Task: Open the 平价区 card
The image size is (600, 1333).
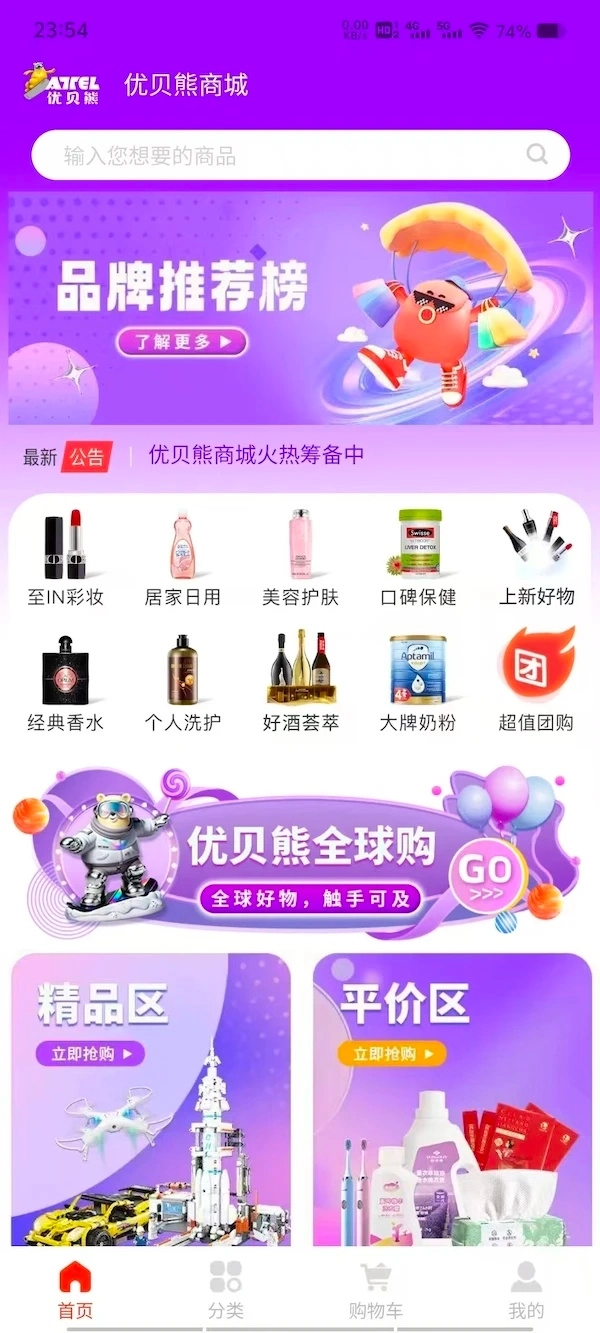Action: point(452,1100)
